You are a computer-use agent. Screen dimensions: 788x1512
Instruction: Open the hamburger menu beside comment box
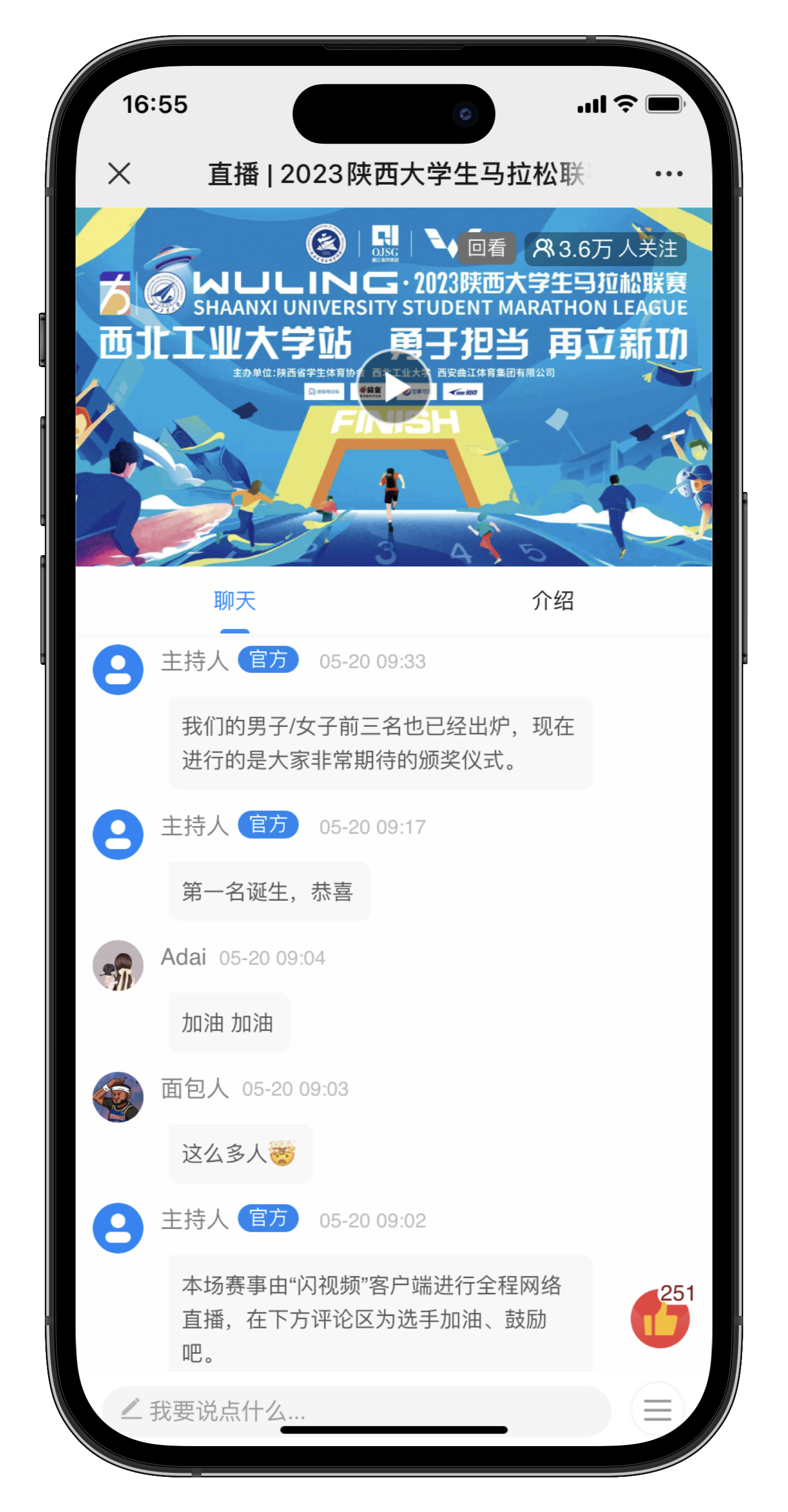tap(657, 1409)
